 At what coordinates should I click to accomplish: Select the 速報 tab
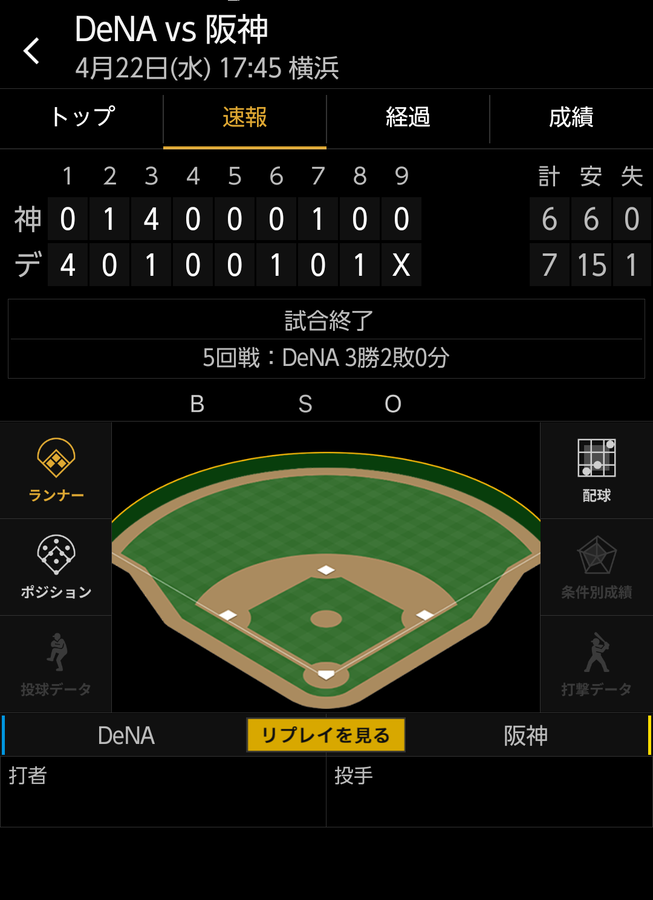point(245,118)
